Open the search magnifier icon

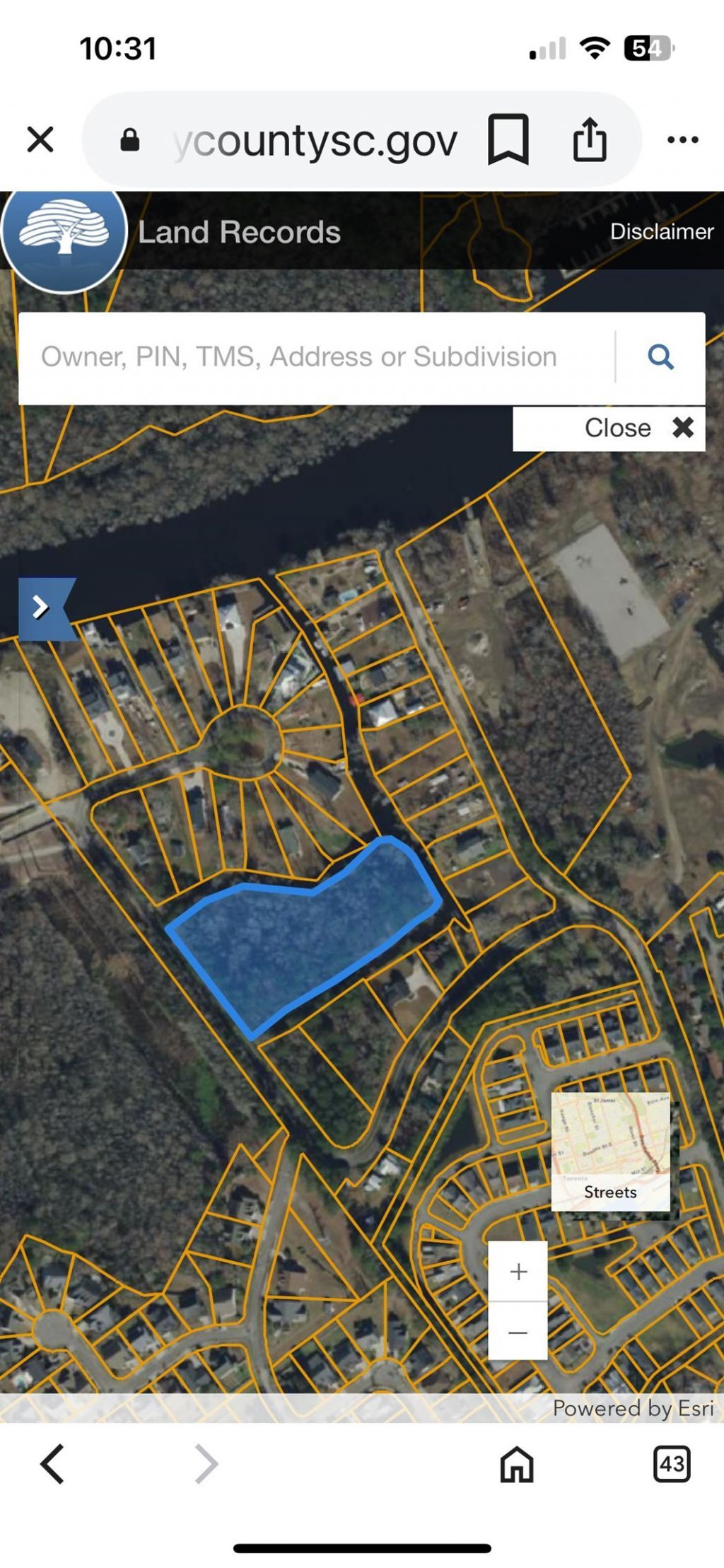coord(662,357)
